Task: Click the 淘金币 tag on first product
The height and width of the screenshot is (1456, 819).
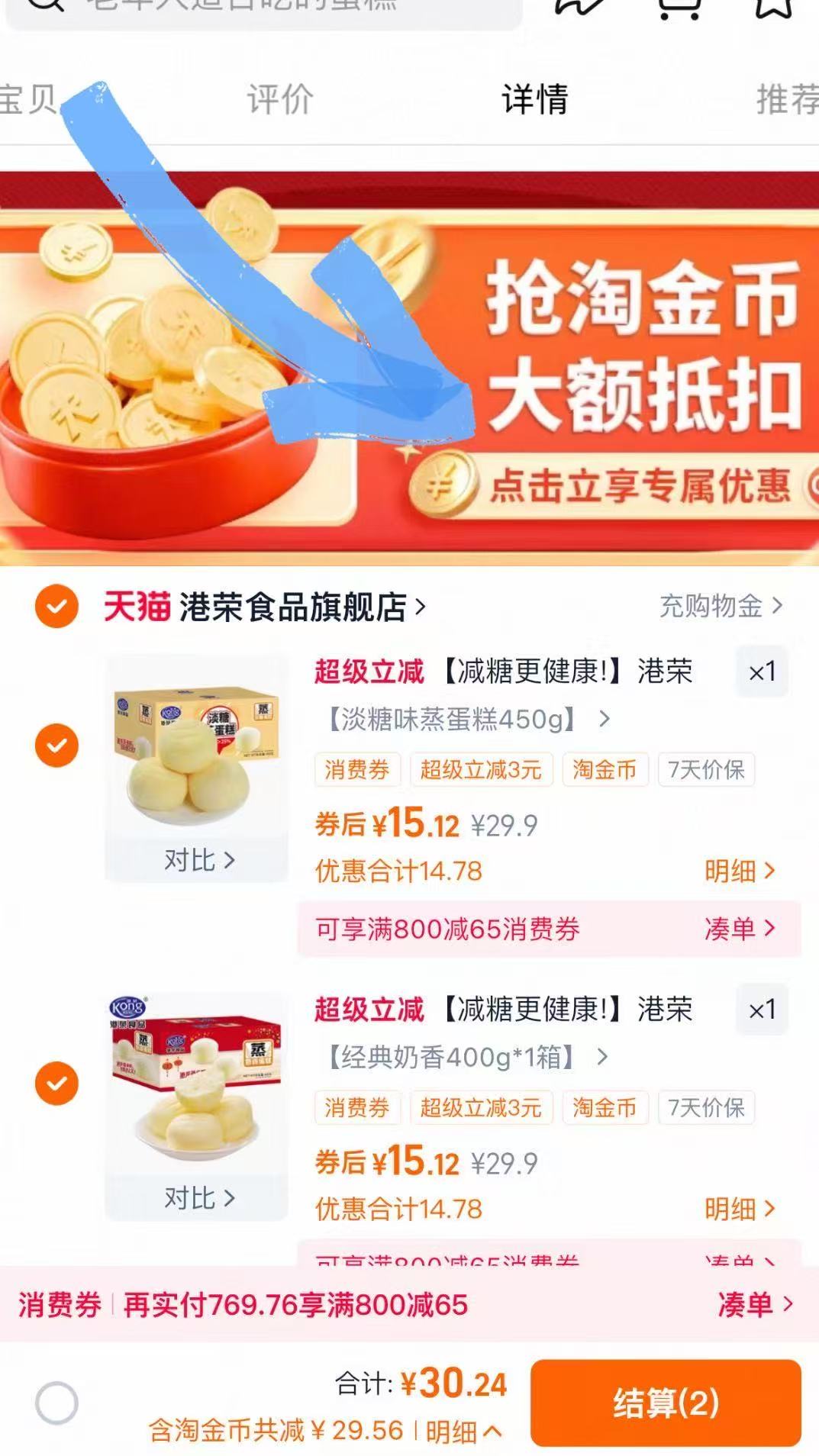Action: click(x=605, y=770)
